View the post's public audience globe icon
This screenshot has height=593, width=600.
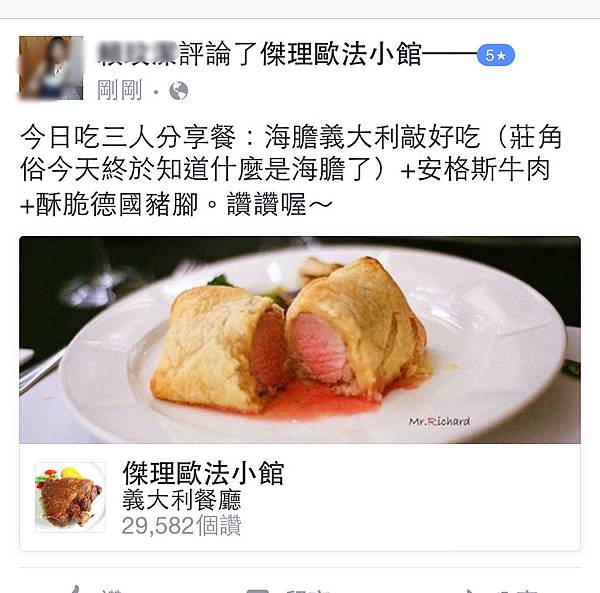point(179,92)
